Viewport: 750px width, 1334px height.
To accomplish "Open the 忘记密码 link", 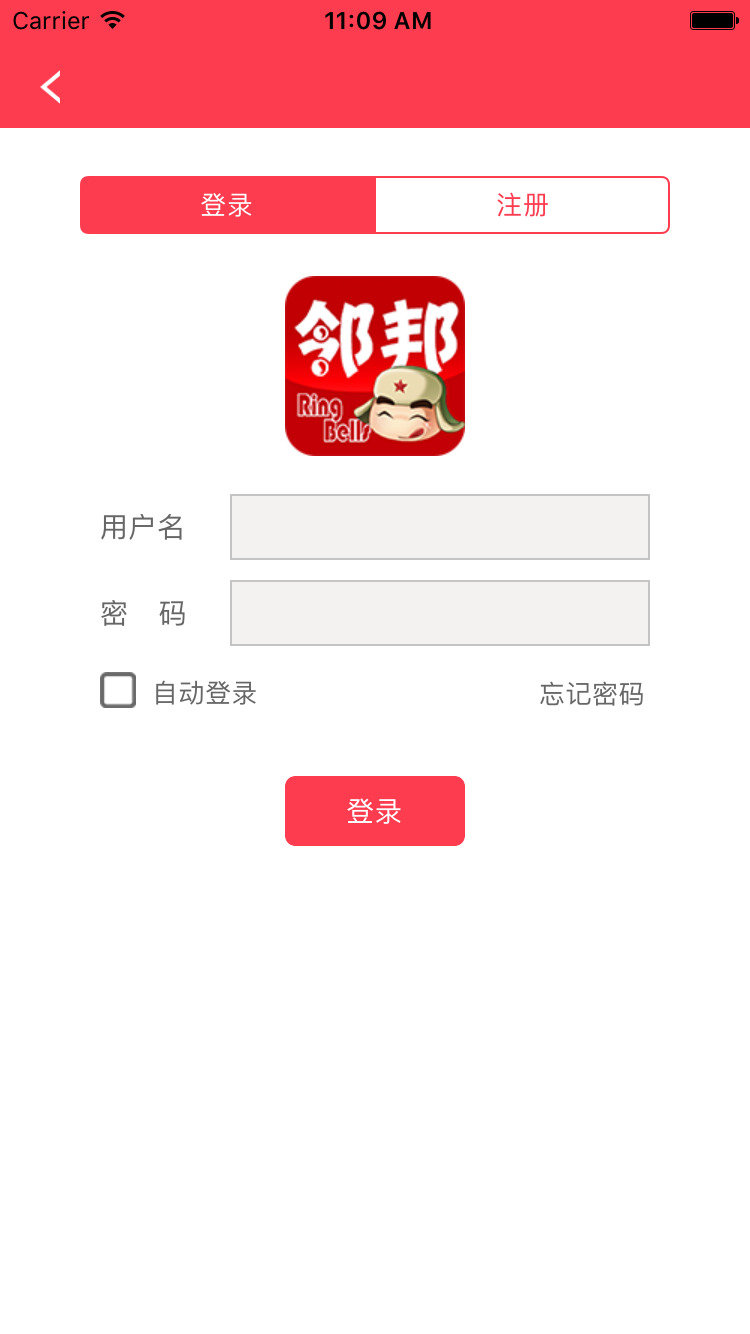I will coord(591,693).
